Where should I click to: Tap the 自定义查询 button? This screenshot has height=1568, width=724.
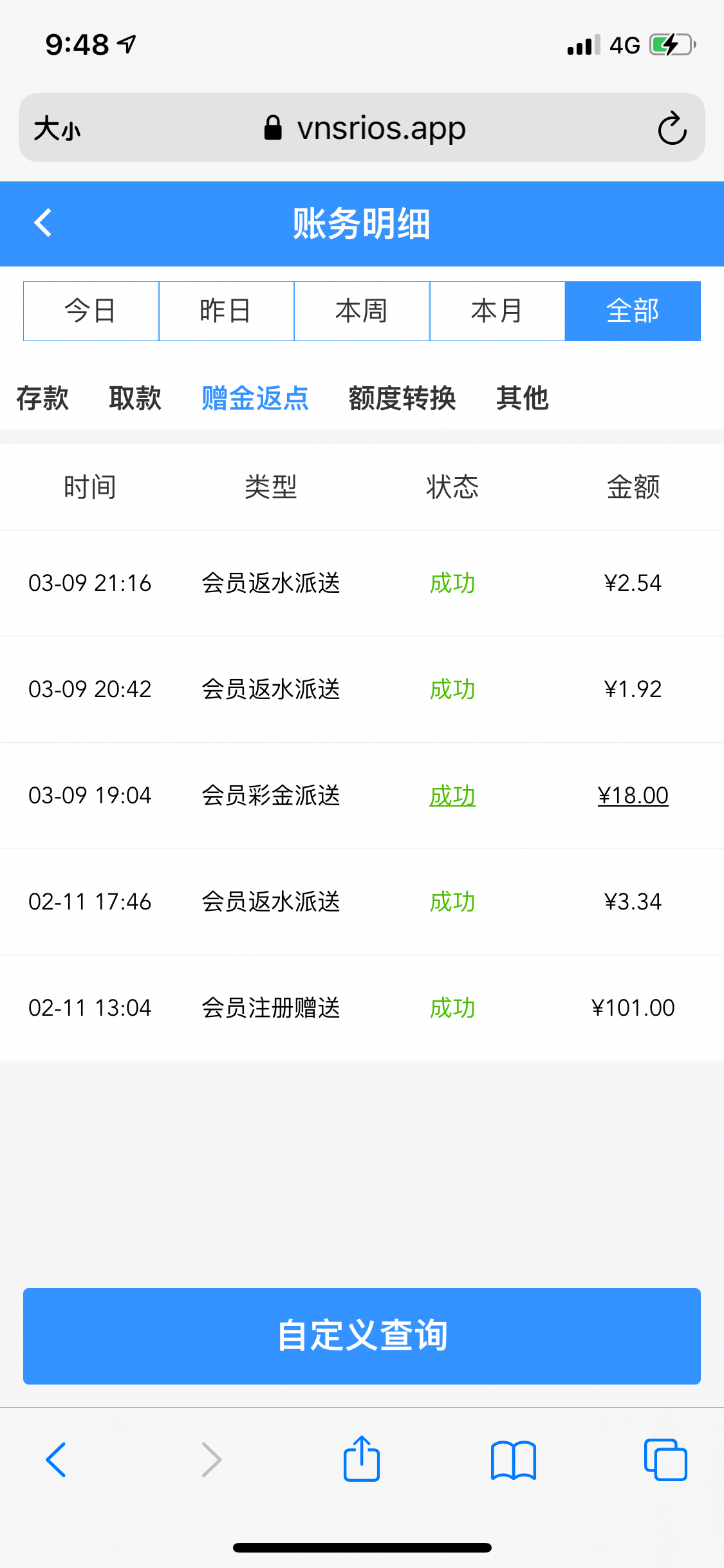click(362, 1336)
